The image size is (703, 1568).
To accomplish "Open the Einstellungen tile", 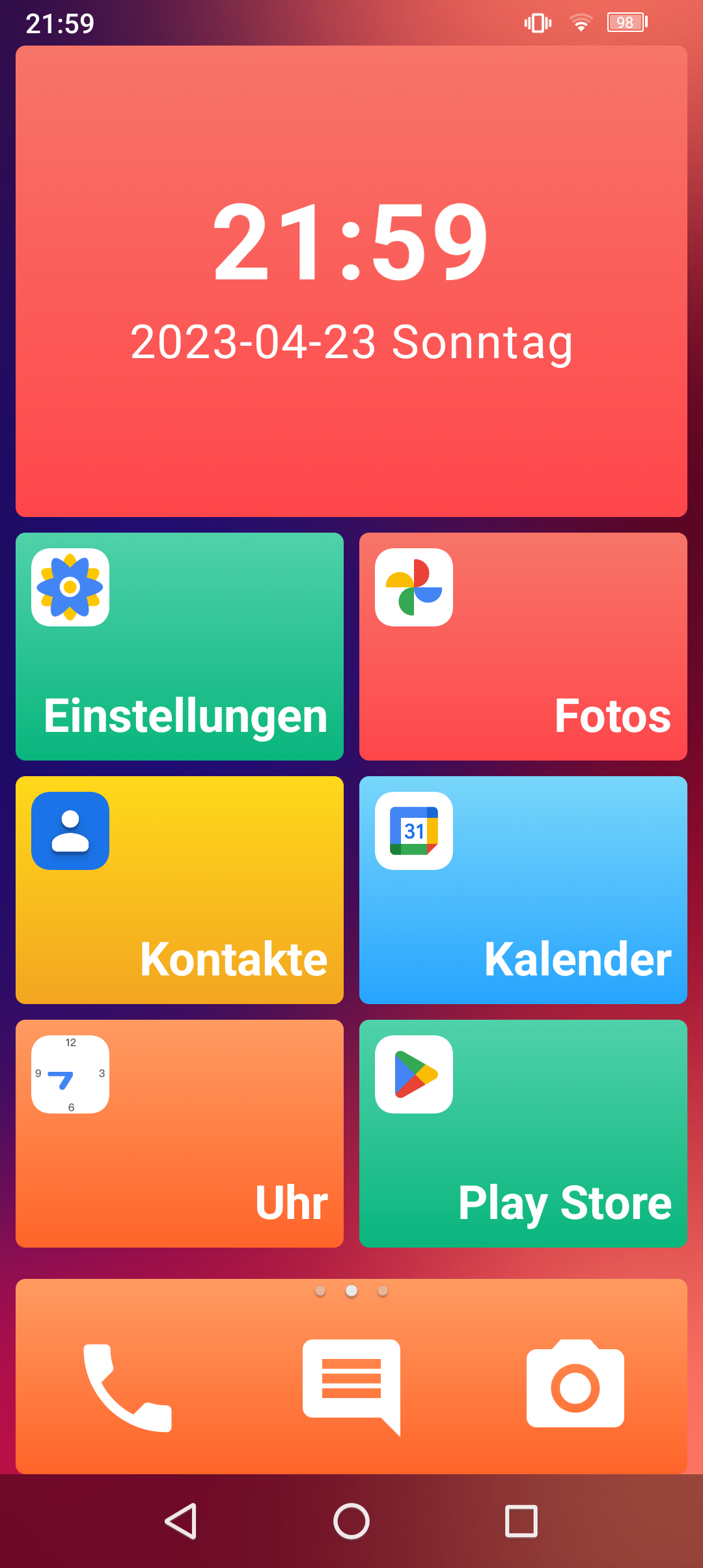I will [180, 647].
